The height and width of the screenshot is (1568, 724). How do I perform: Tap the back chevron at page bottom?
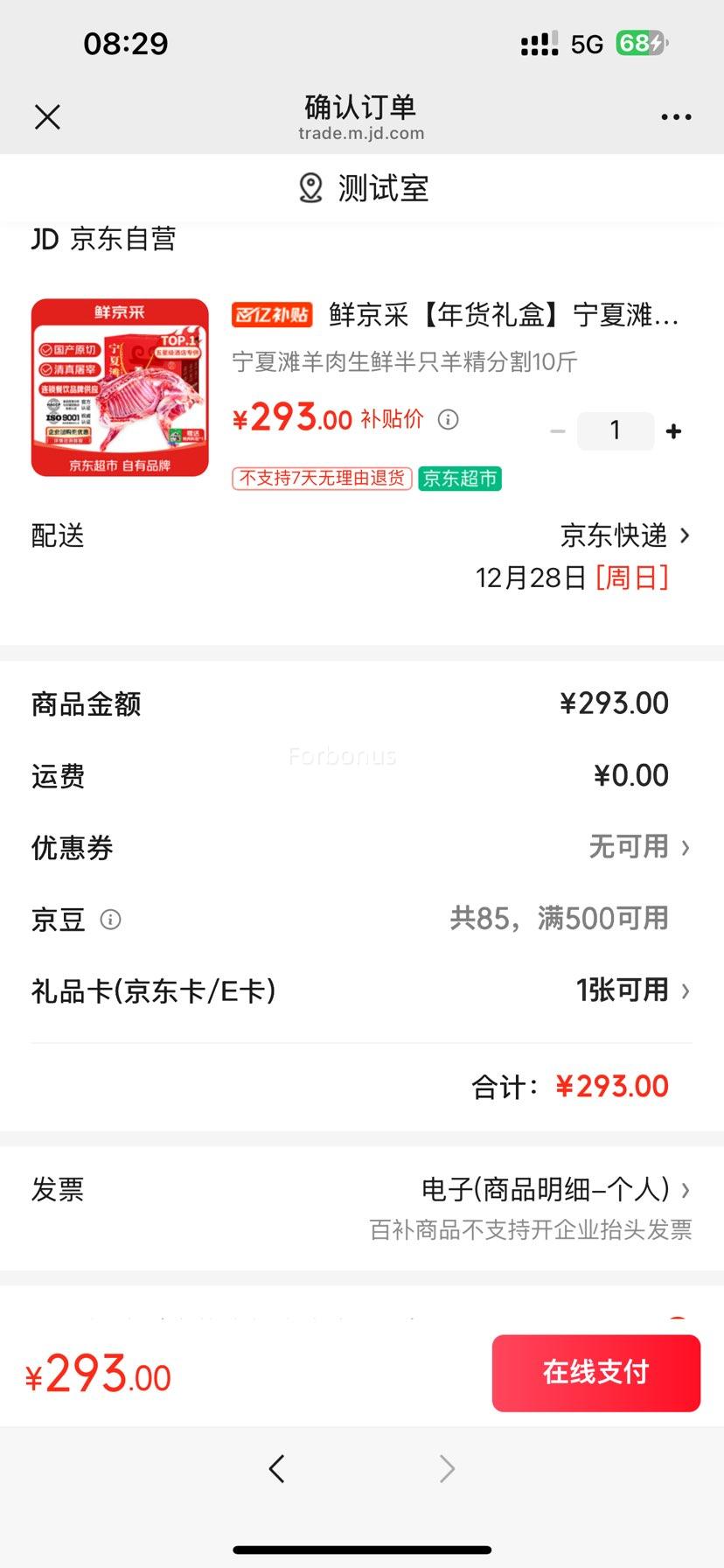click(x=276, y=1468)
